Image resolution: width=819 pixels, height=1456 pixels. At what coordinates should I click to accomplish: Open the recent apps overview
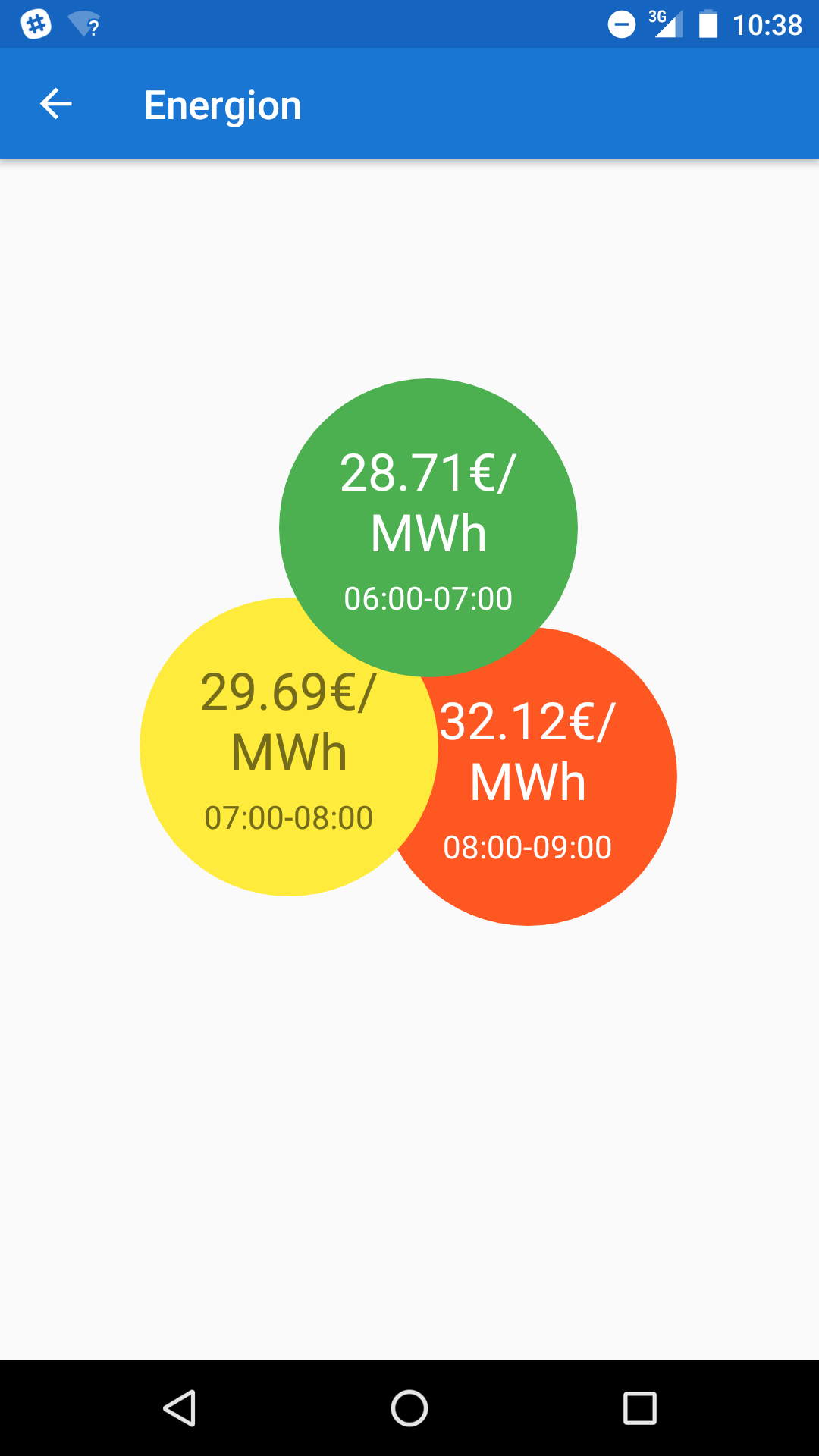pyautogui.click(x=639, y=1408)
